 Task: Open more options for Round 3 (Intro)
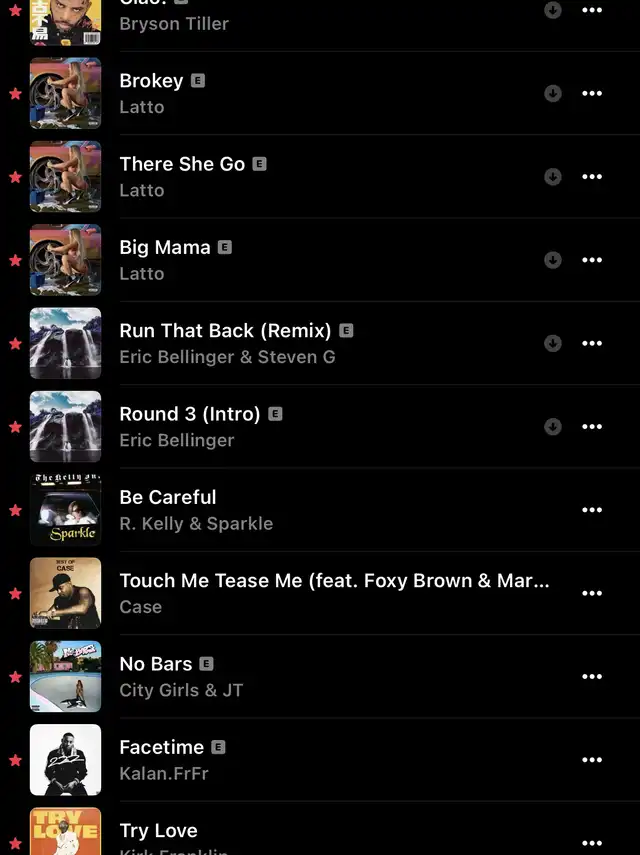[592, 427]
